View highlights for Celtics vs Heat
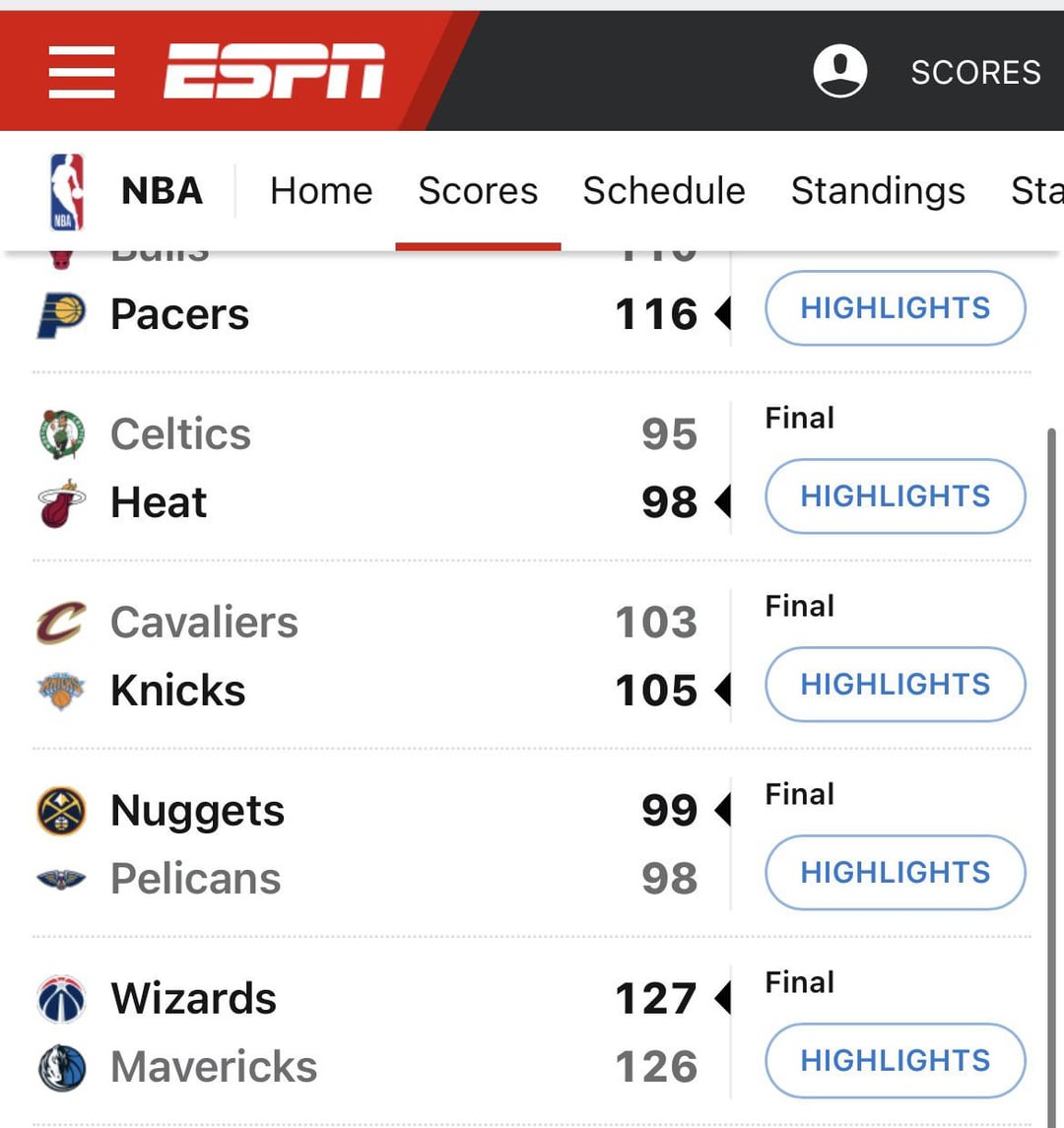The image size is (1064, 1128). pos(895,497)
